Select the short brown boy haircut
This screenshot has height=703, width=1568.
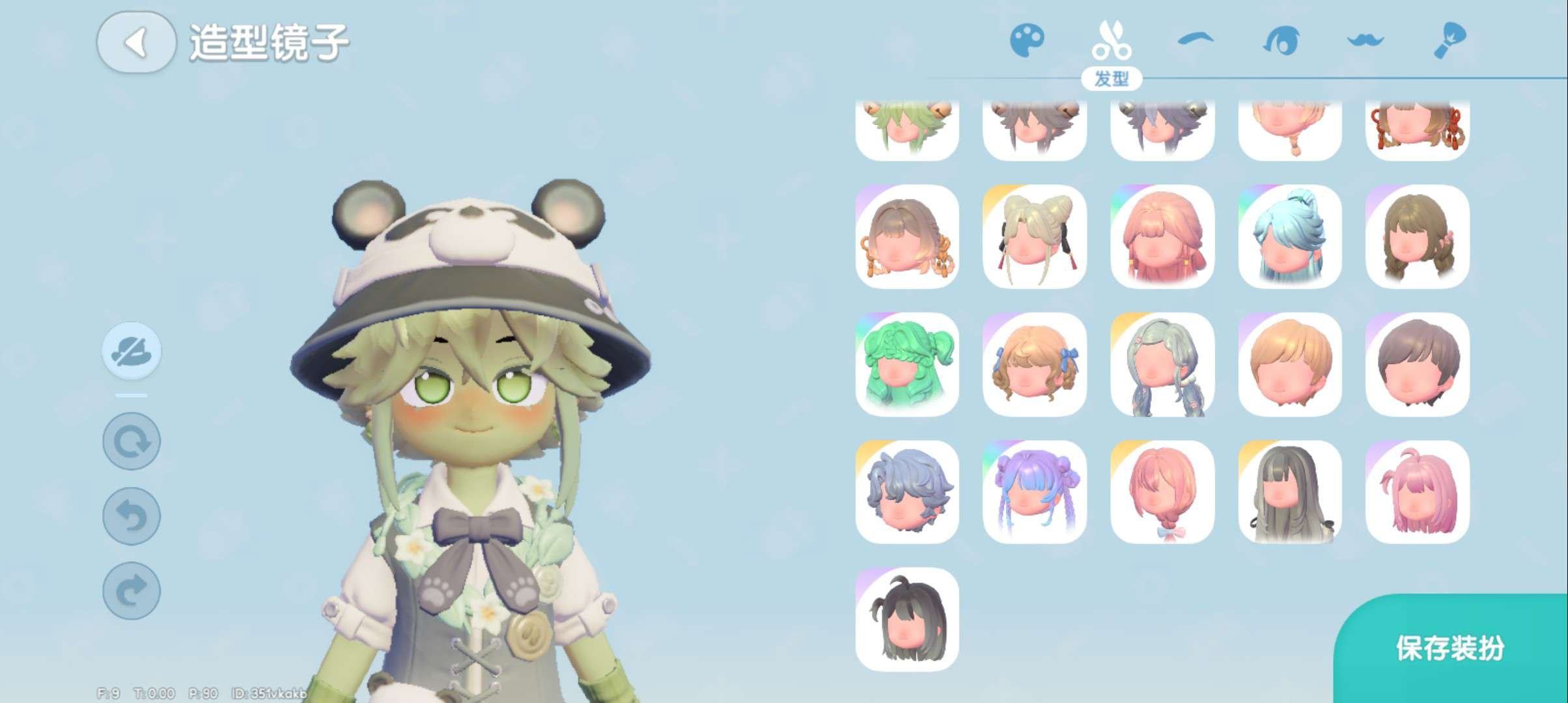click(x=1418, y=365)
